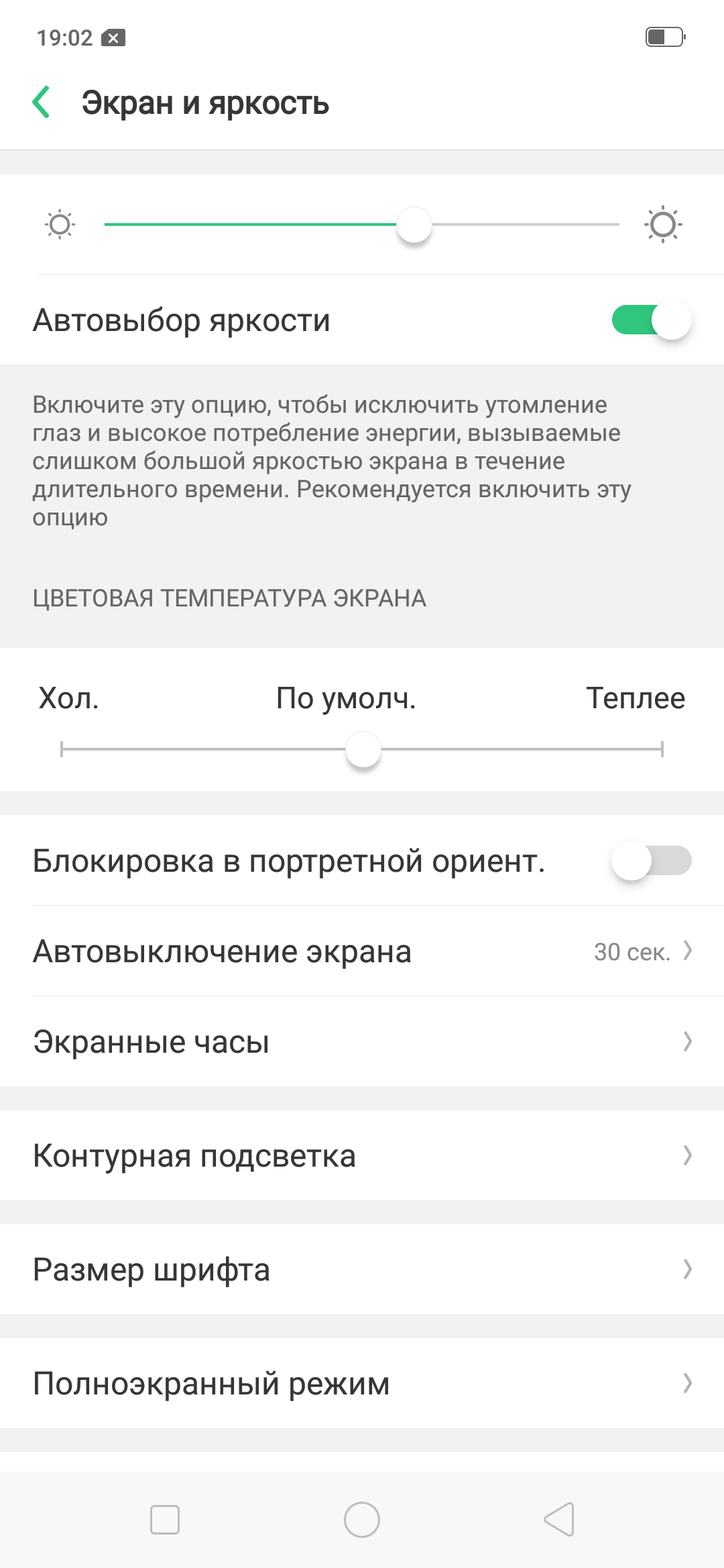724x1568 pixels.
Task: Tap the brightness slider track
Action: coord(362,224)
